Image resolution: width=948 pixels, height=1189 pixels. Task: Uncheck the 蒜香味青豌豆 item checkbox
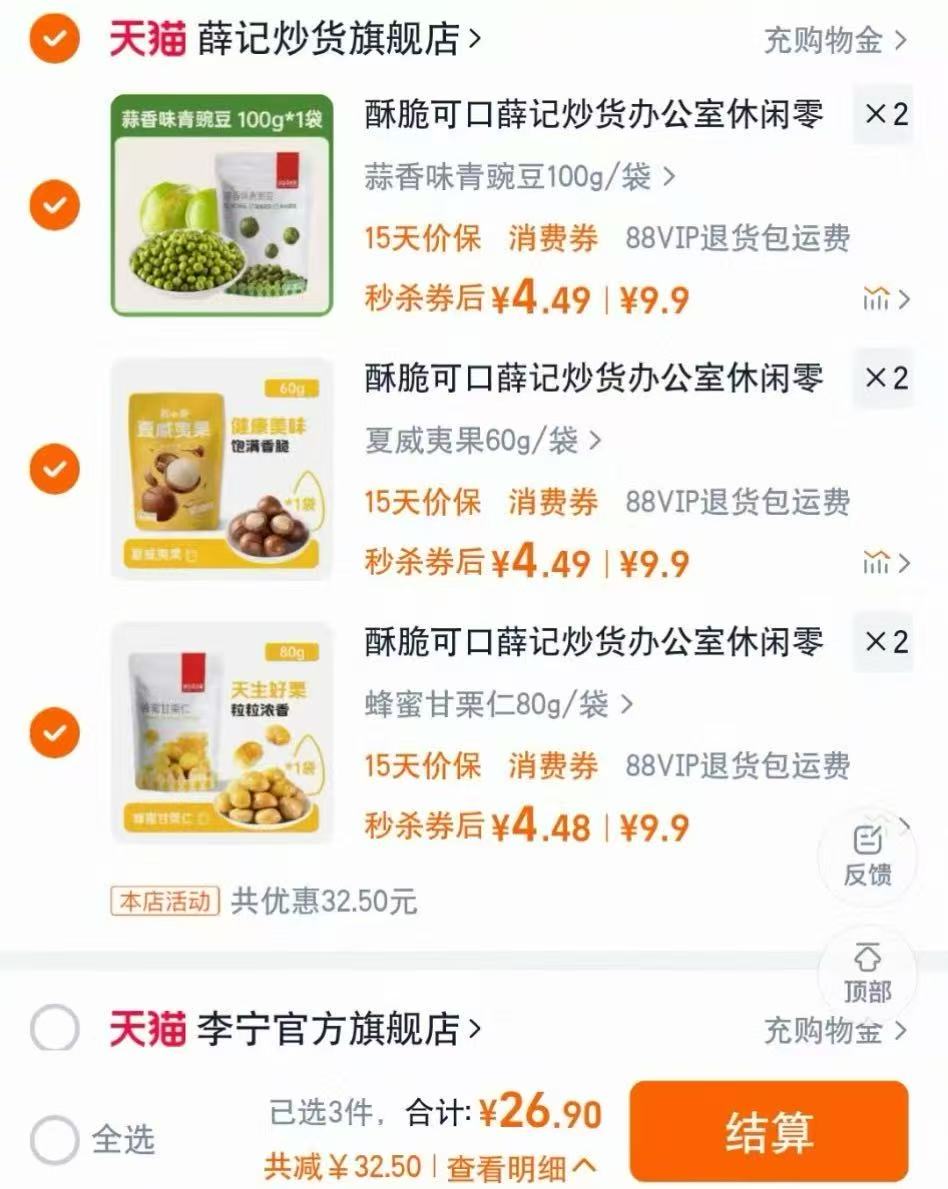coord(53,204)
